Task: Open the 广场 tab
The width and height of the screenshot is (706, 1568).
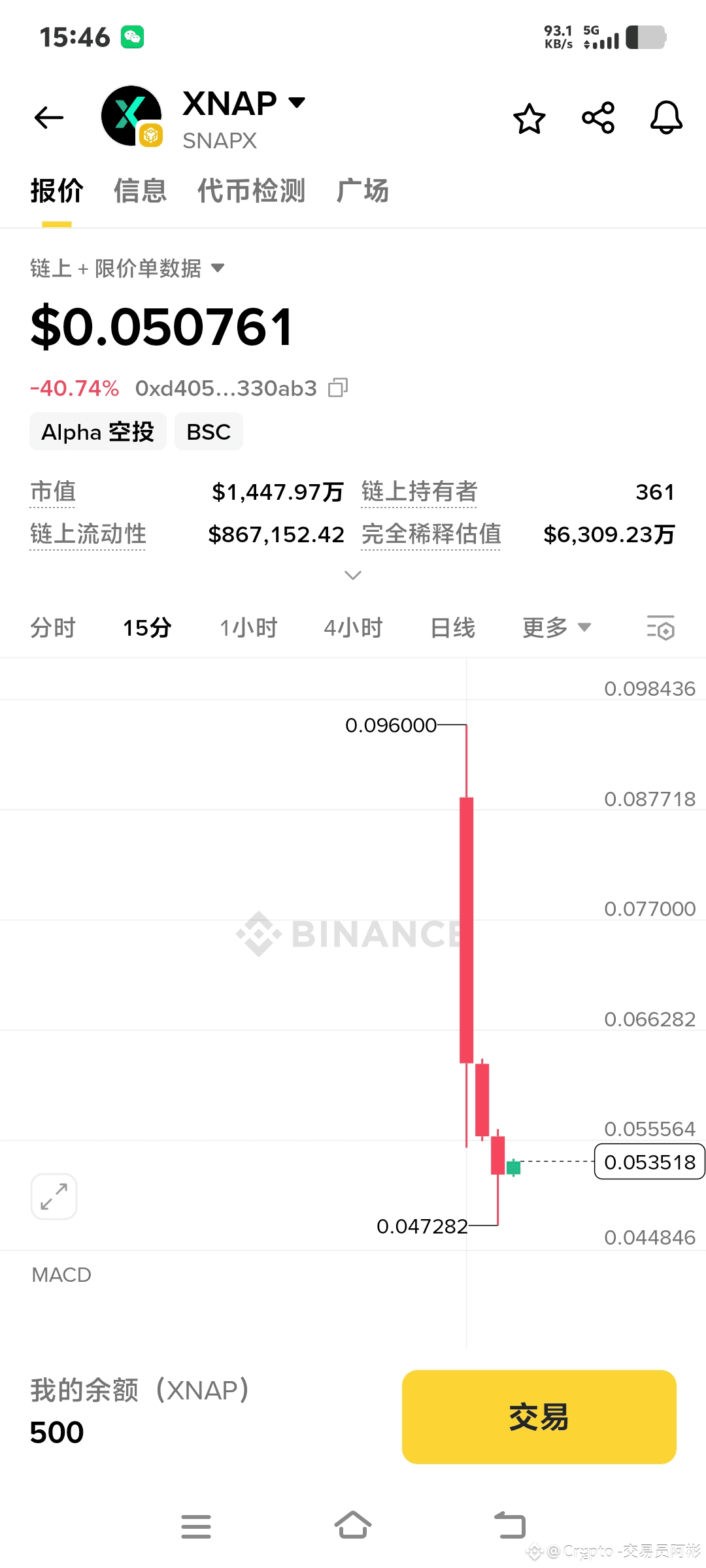Action: pos(362,191)
